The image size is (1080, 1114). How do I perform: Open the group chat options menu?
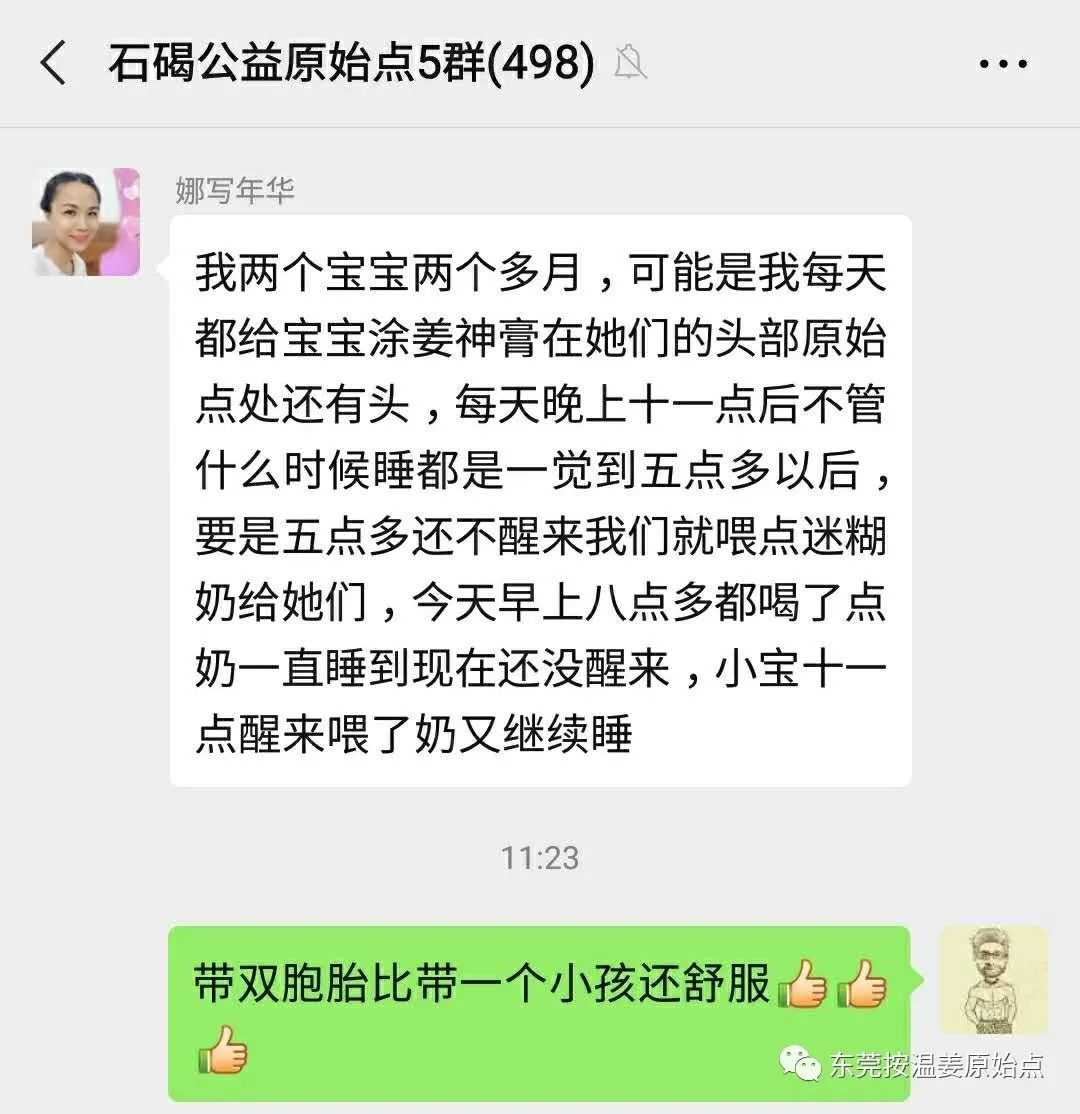point(1003,65)
